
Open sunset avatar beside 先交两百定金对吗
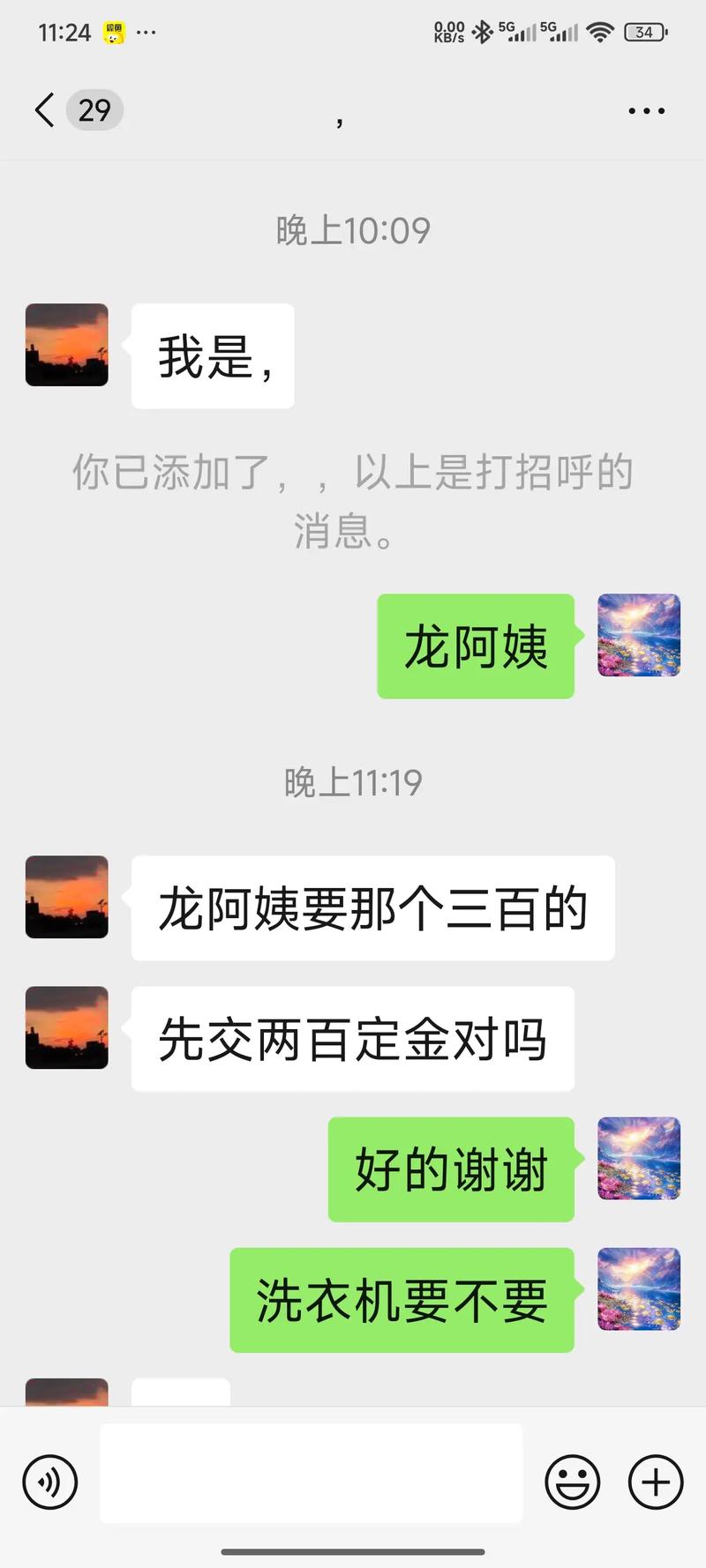coord(67,1027)
